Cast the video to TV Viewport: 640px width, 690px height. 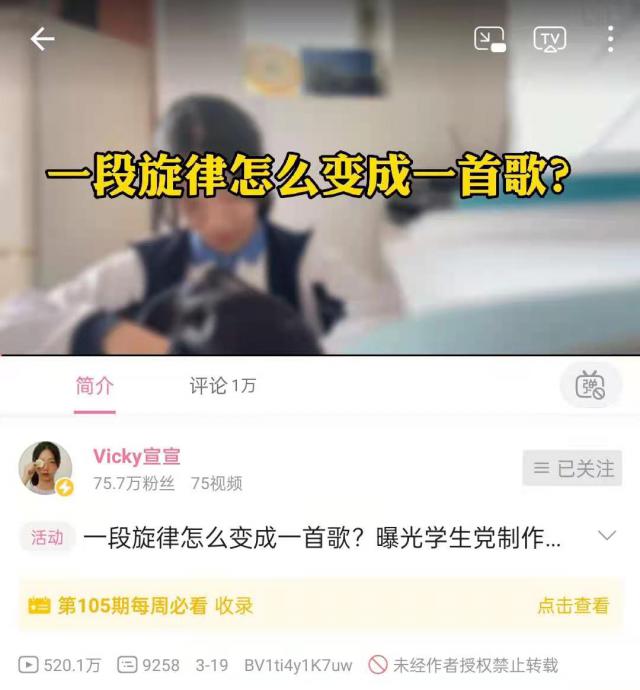point(550,39)
